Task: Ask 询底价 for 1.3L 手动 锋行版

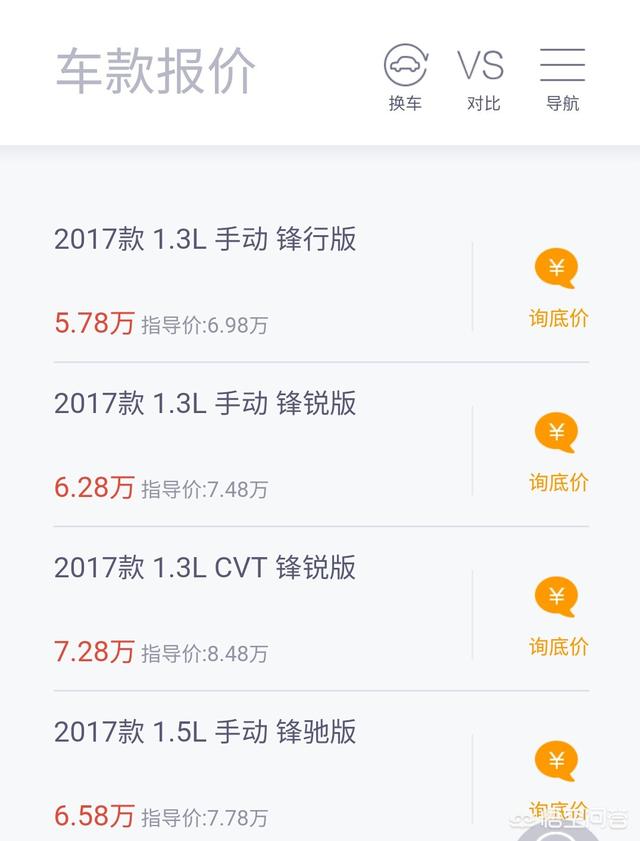Action: [x=558, y=288]
